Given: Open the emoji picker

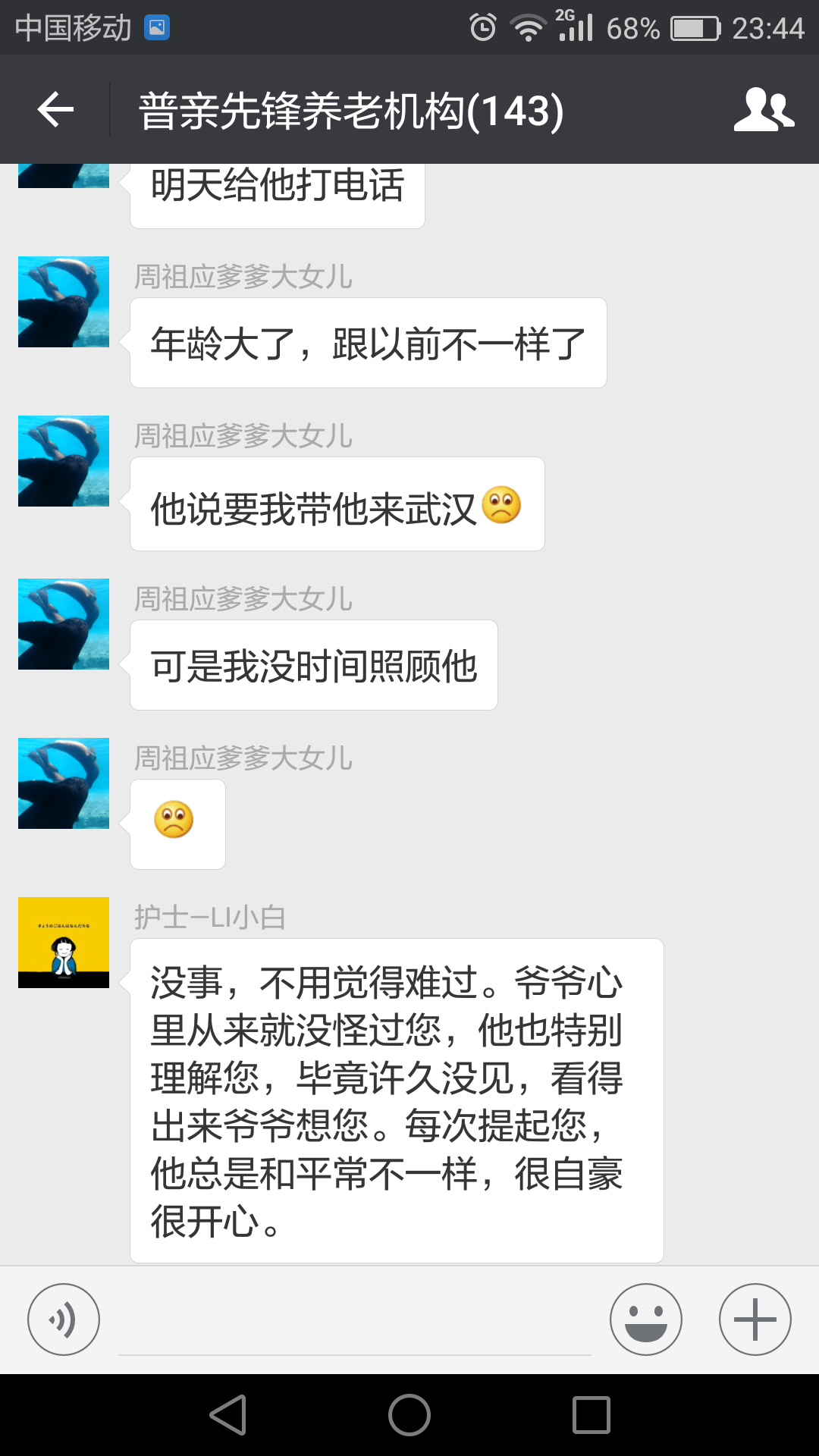Looking at the screenshot, I should pos(646,1319).
